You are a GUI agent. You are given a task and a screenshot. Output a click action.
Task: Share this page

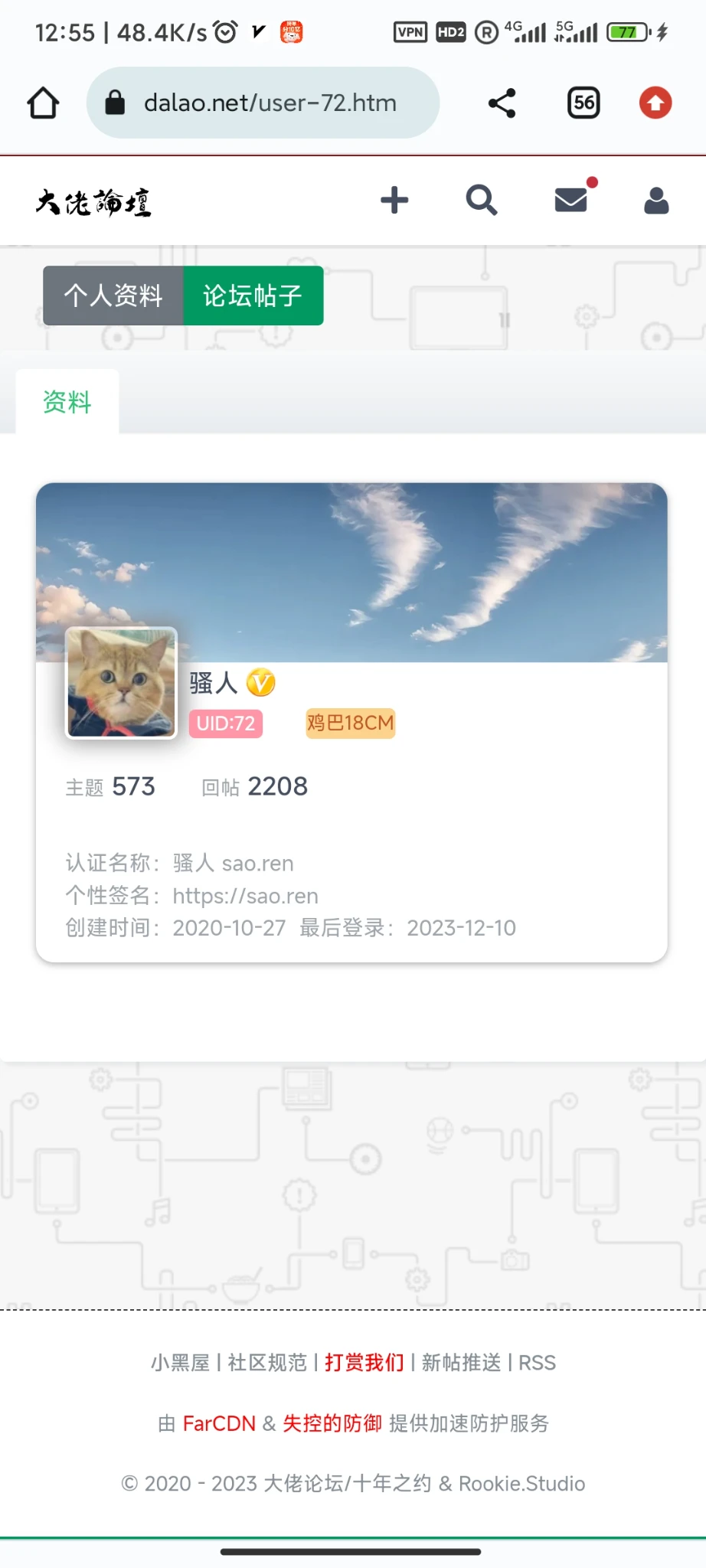tap(502, 103)
